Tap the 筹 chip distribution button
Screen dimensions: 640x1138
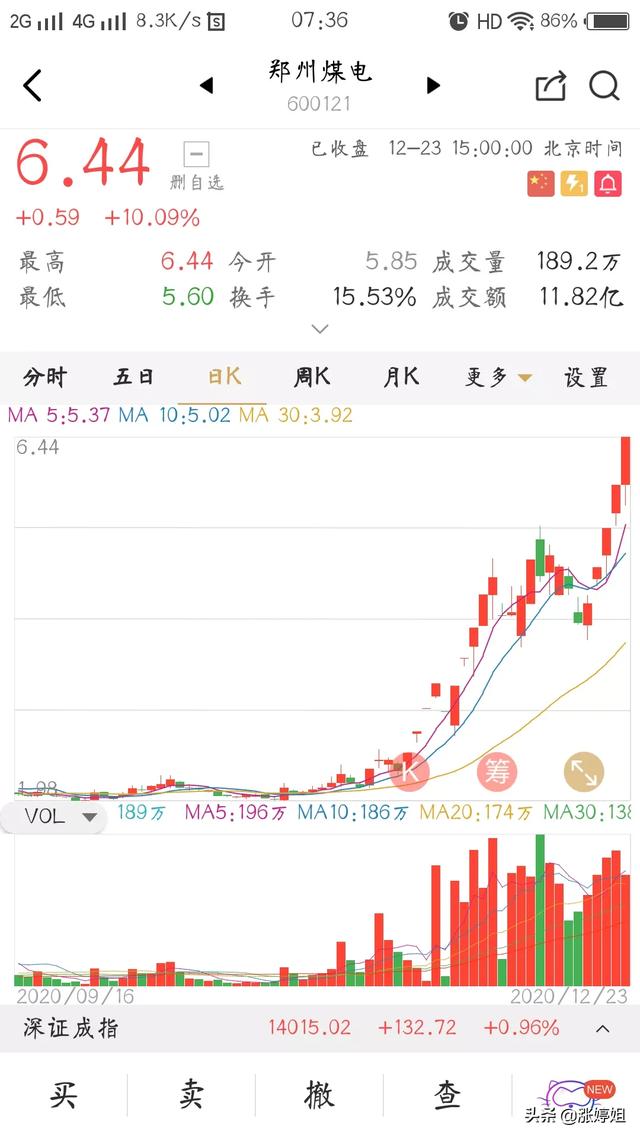[x=497, y=771]
